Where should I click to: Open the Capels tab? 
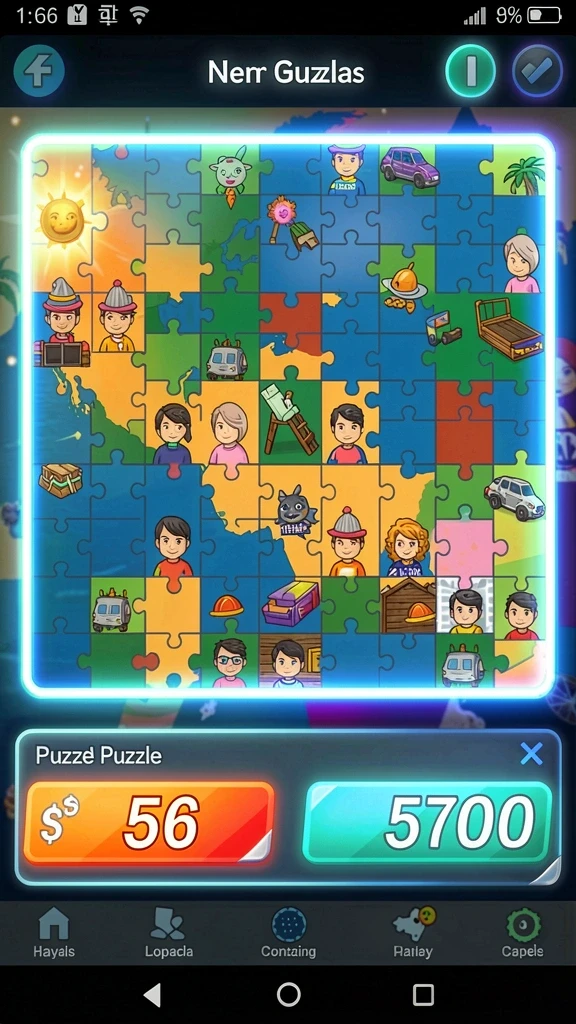522,933
